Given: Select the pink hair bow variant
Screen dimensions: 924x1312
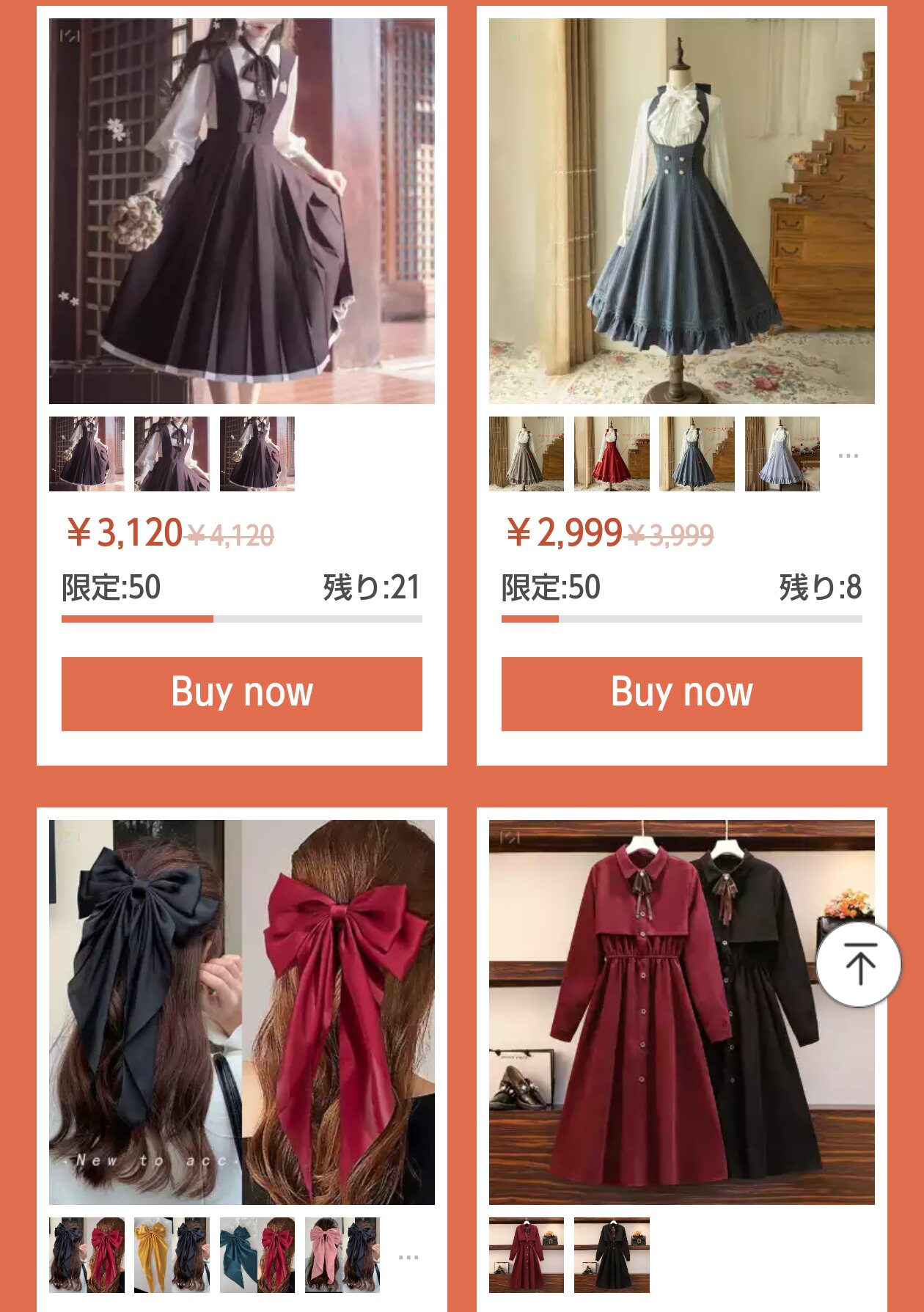Looking at the screenshot, I should click(342, 1255).
